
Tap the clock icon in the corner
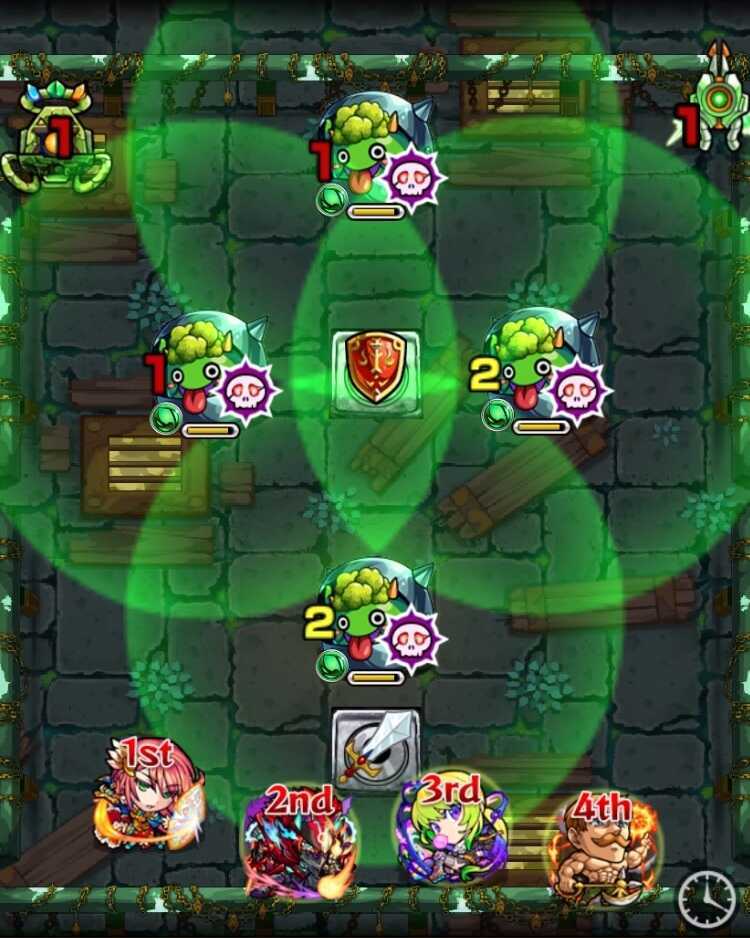point(707,899)
